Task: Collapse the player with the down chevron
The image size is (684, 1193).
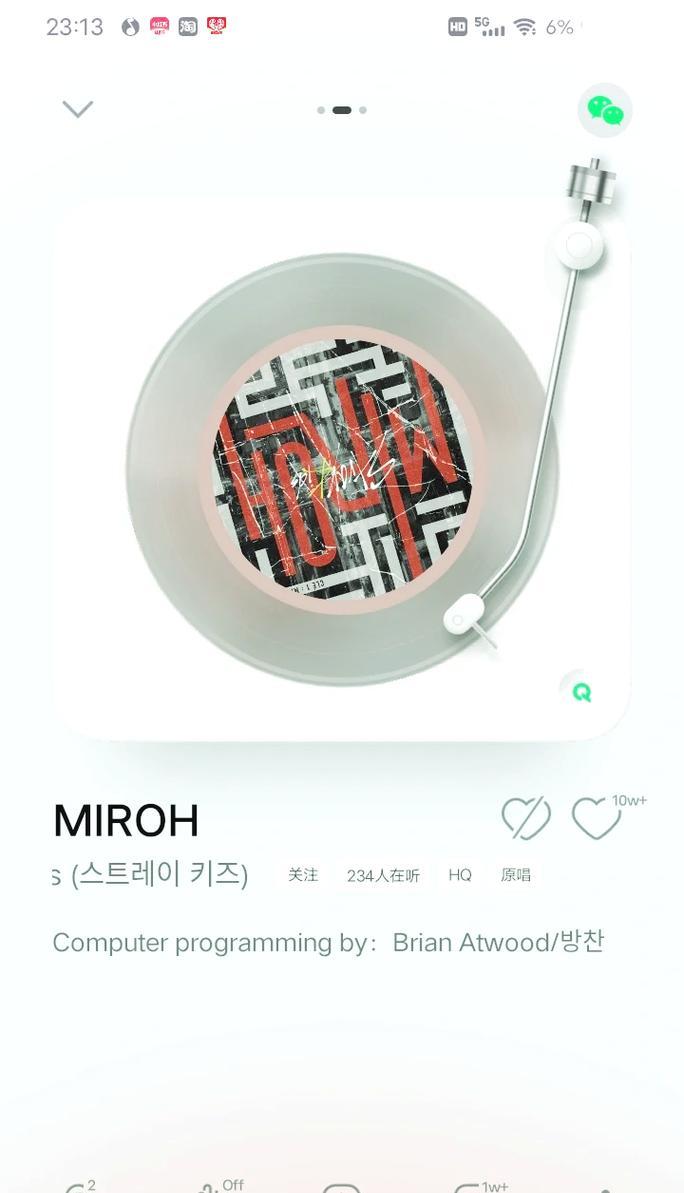Action: point(78,110)
